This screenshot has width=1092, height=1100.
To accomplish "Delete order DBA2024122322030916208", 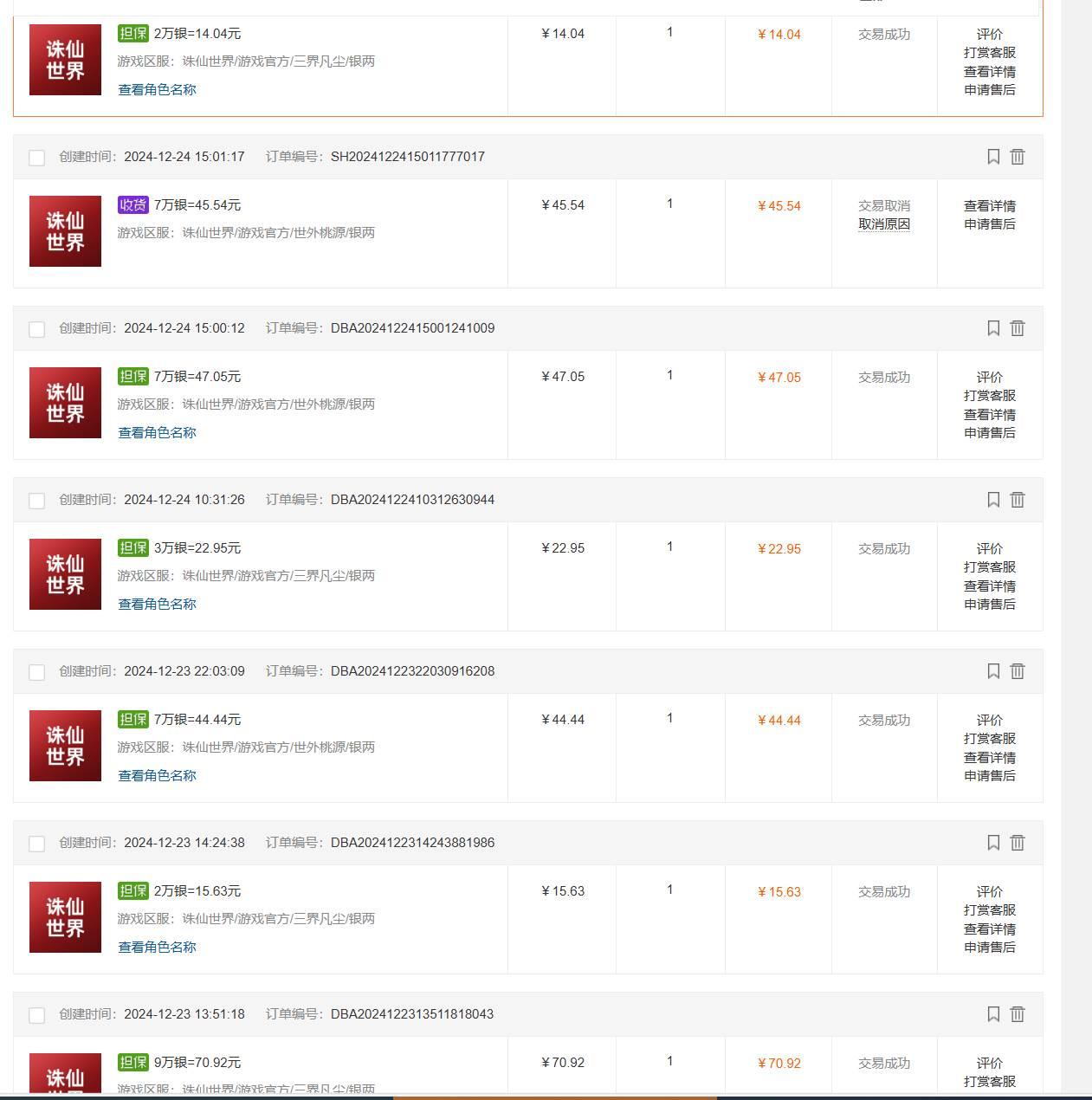I will [x=1018, y=671].
